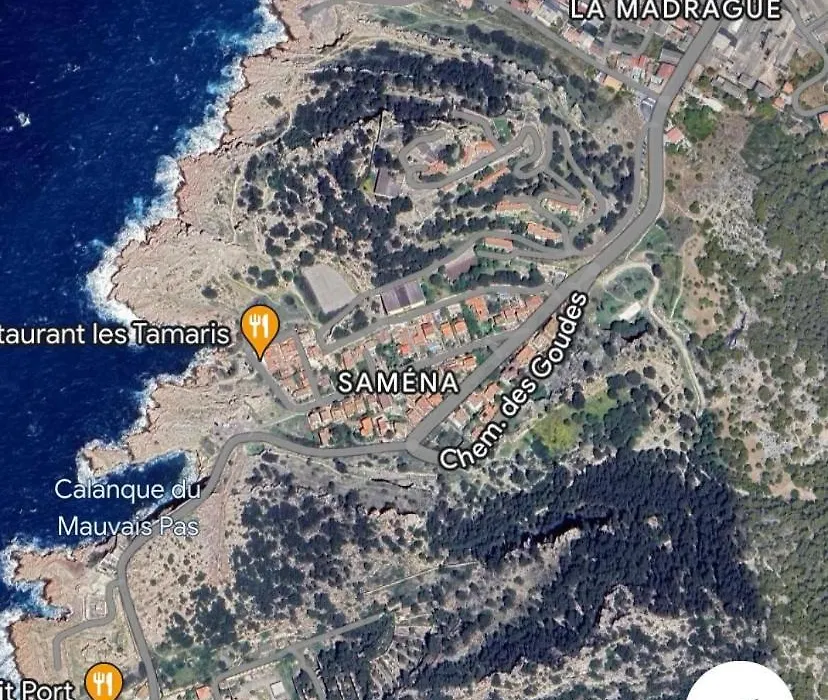This screenshot has width=828, height=700.
Task: Open the Restaurant les Tamaris map pin
Action: pyautogui.click(x=259, y=328)
